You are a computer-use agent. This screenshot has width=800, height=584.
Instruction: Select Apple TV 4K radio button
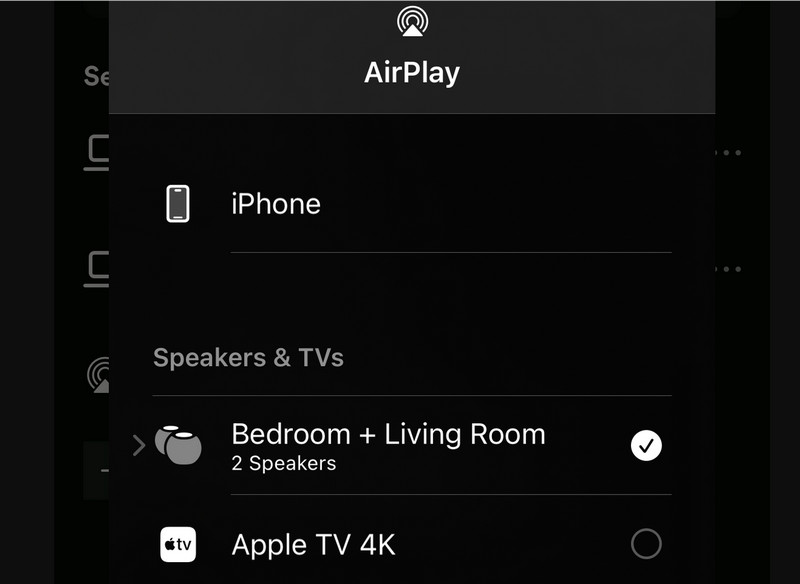tap(646, 544)
